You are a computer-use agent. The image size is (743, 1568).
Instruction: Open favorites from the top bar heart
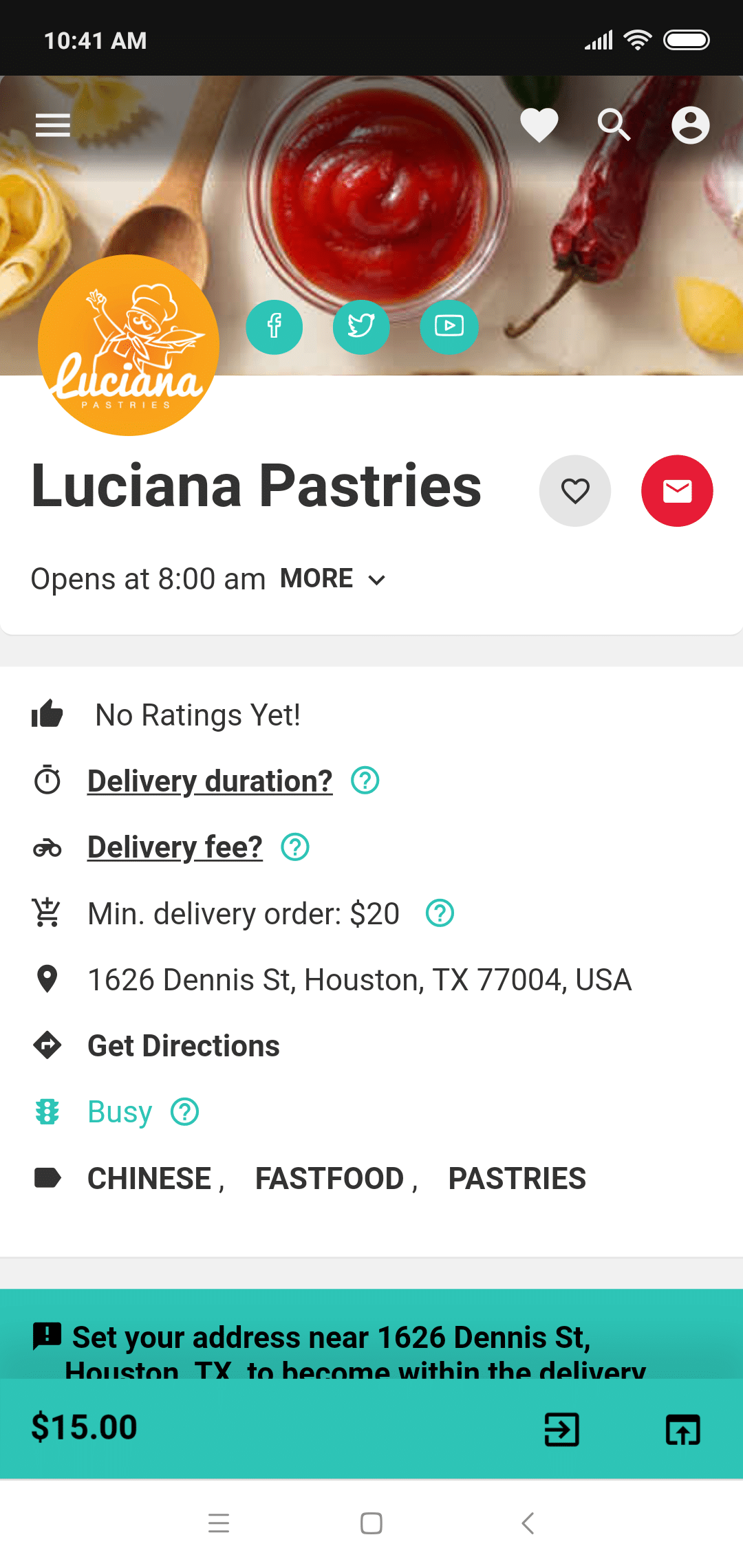539,125
